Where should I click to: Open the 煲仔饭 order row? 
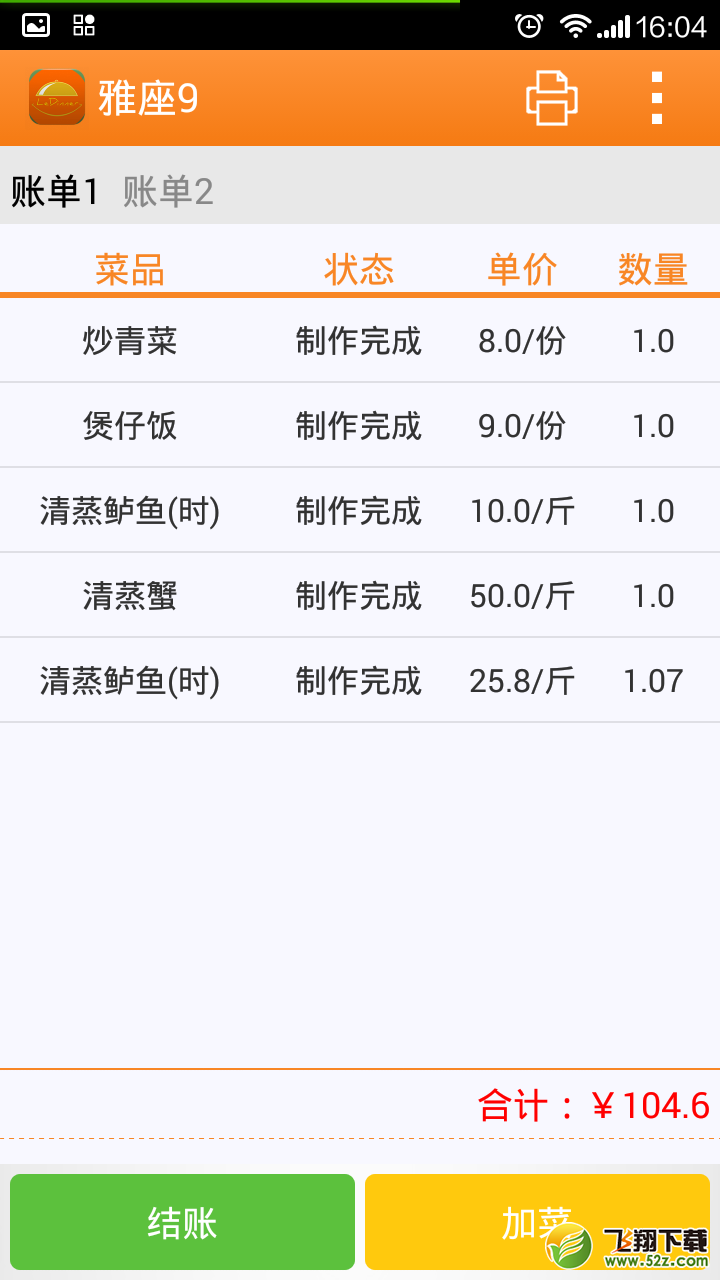(x=360, y=426)
